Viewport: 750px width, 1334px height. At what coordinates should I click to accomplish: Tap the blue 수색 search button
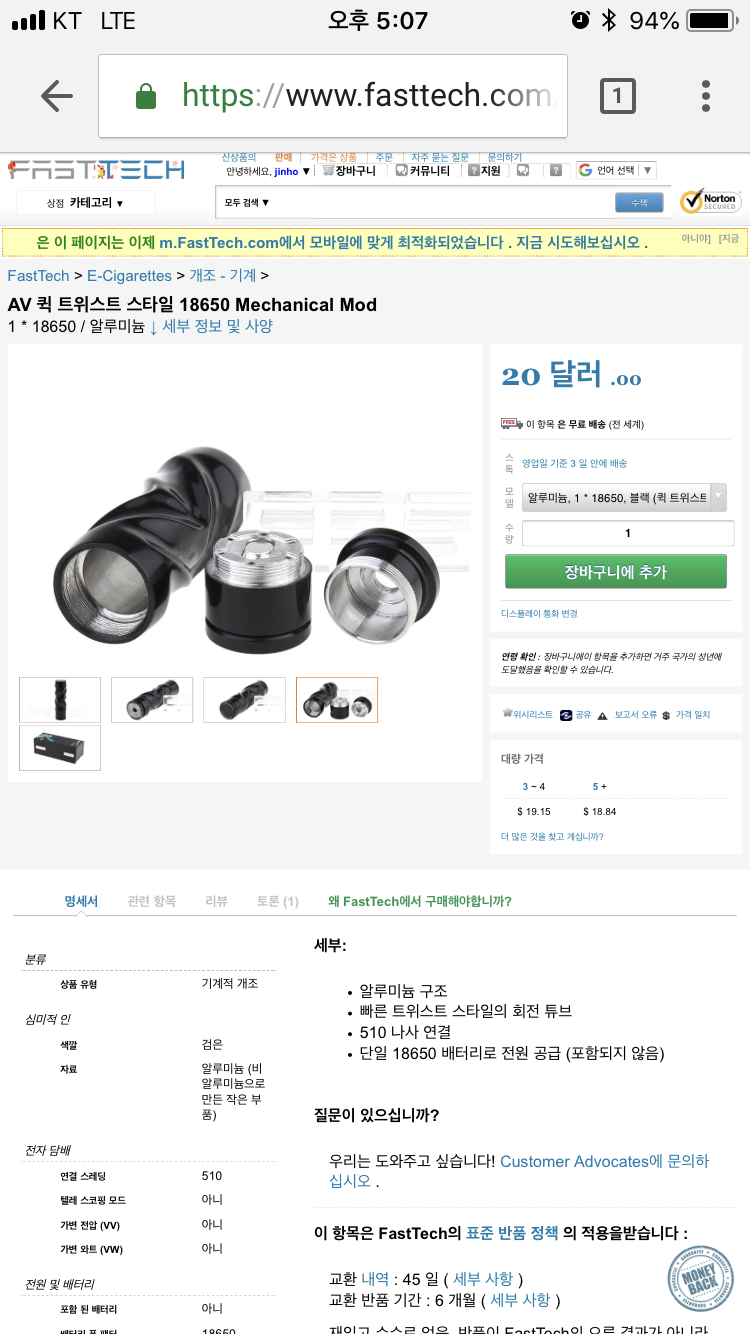click(638, 203)
